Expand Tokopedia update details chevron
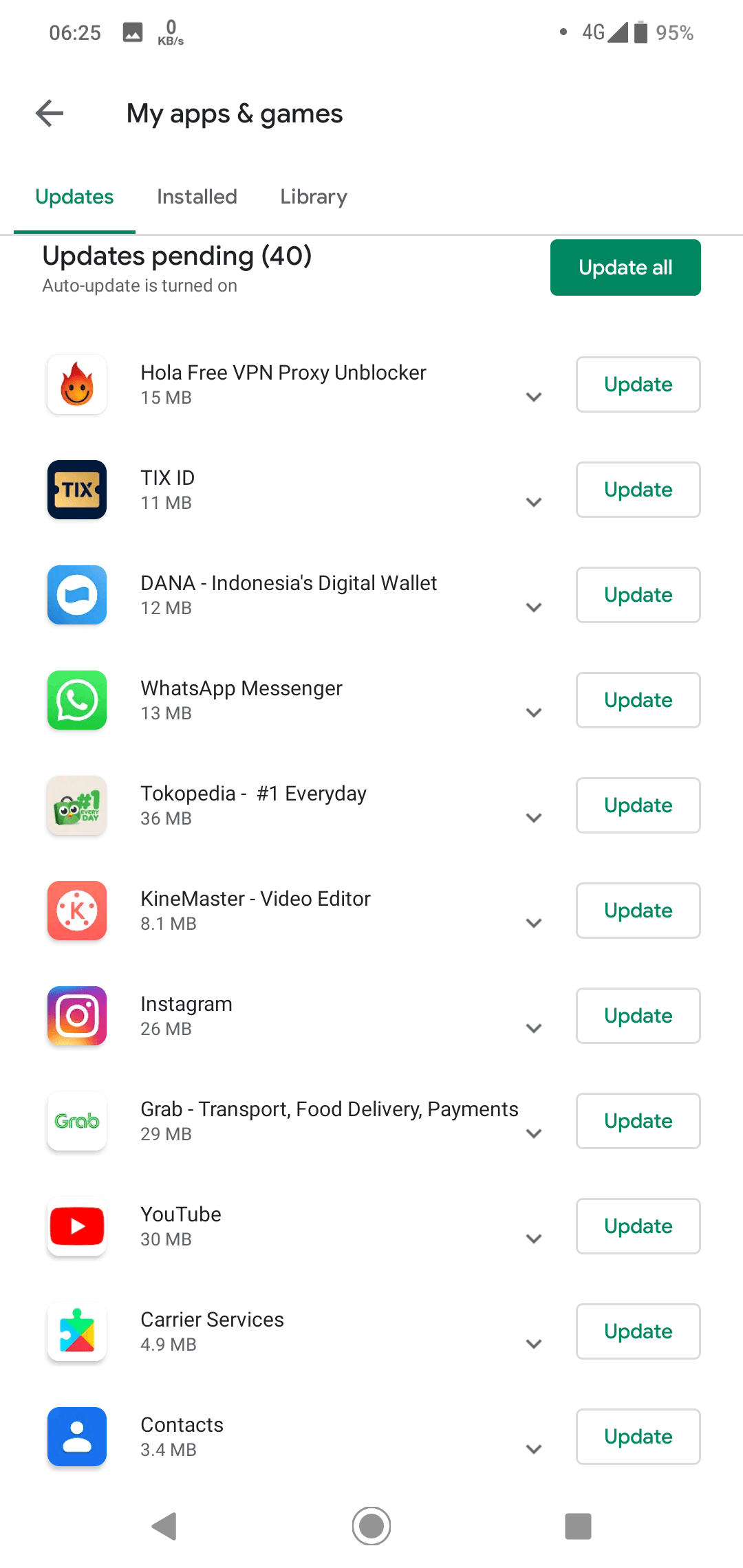The height and width of the screenshot is (1568, 743). [533, 818]
